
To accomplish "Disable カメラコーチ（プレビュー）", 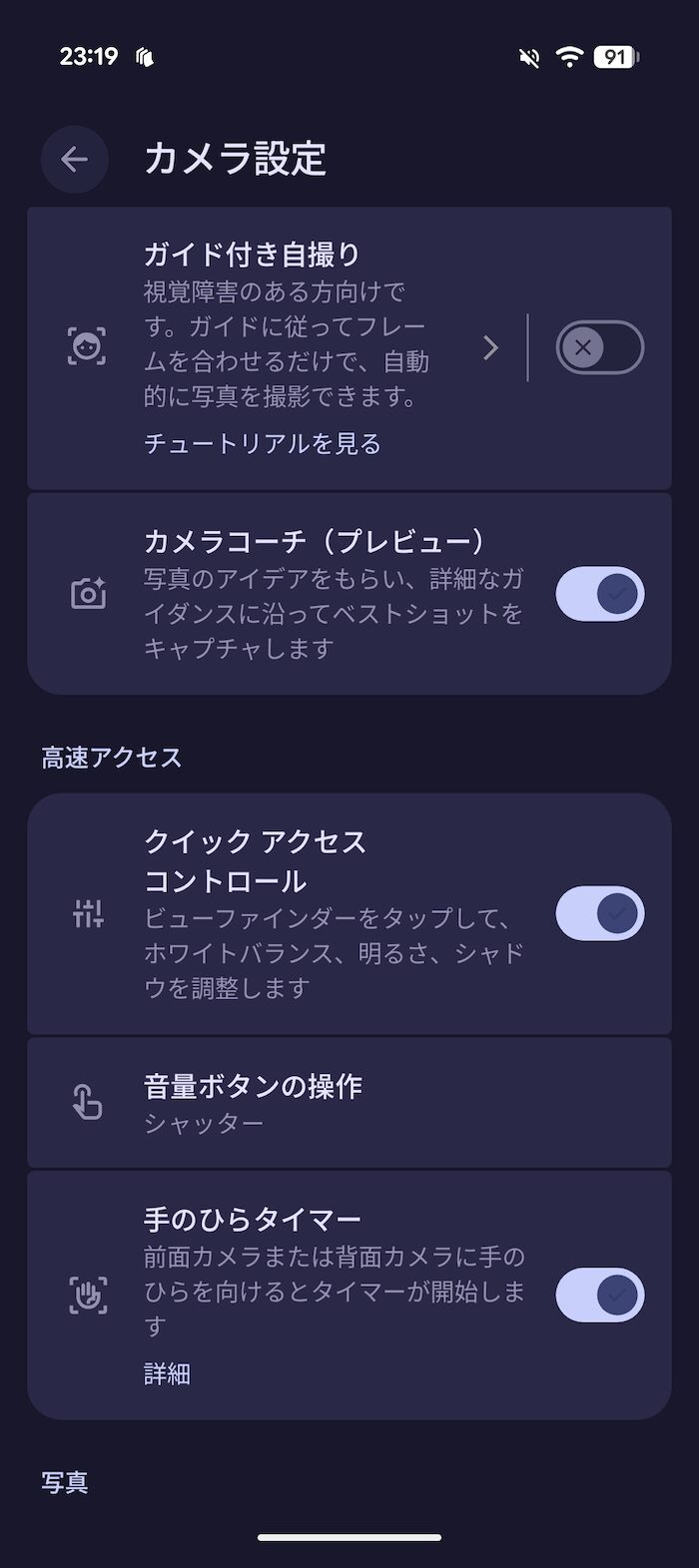I will point(599,594).
